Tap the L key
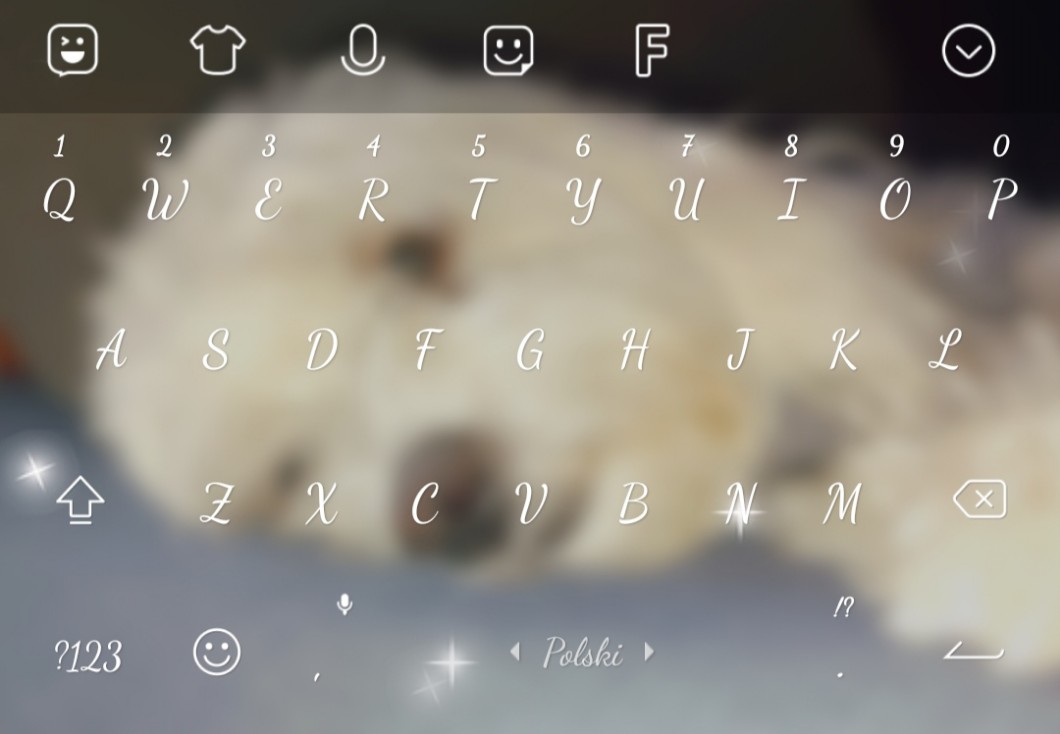 pyautogui.click(x=945, y=350)
